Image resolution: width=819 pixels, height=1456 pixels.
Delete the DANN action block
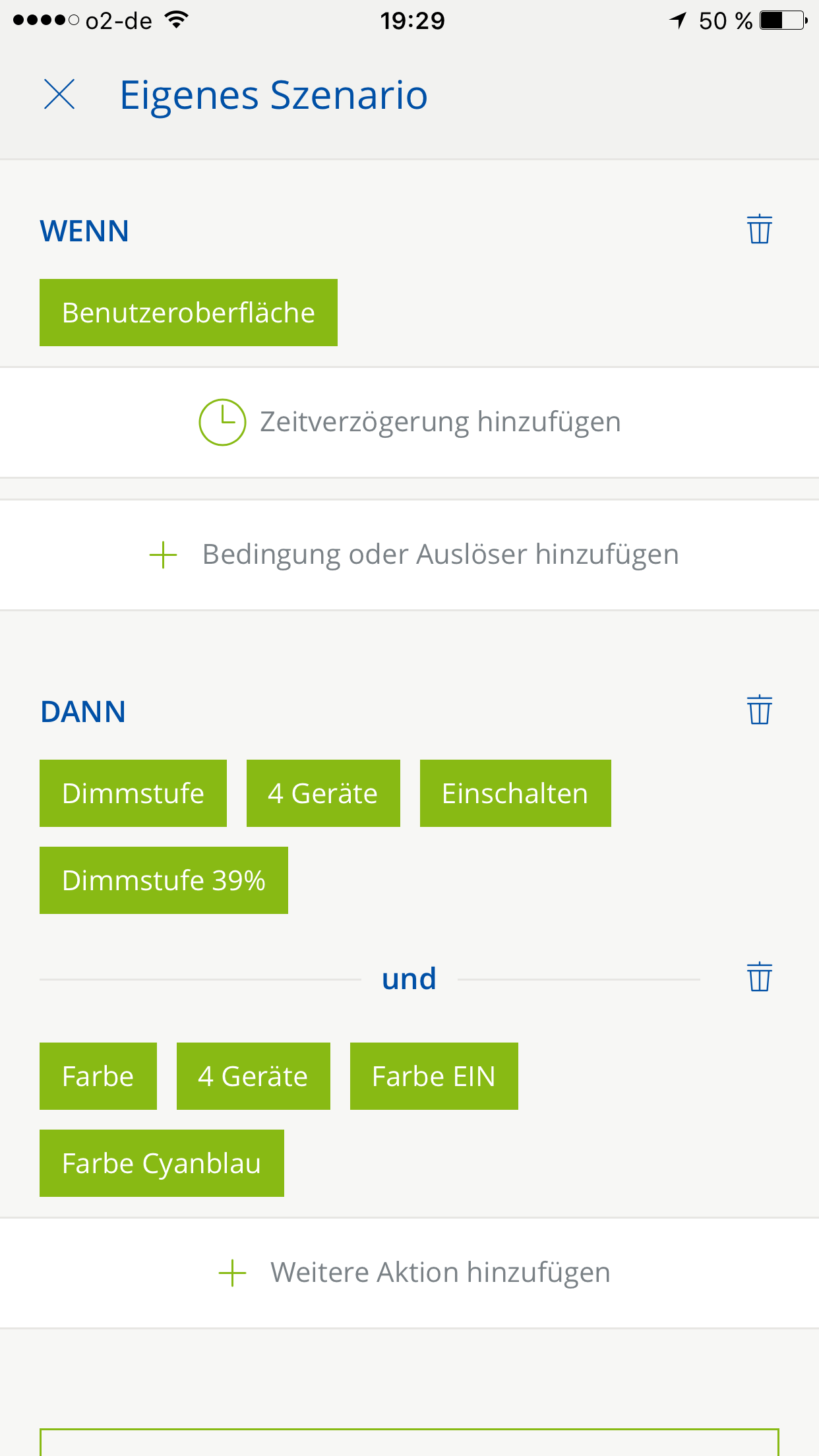click(x=759, y=710)
